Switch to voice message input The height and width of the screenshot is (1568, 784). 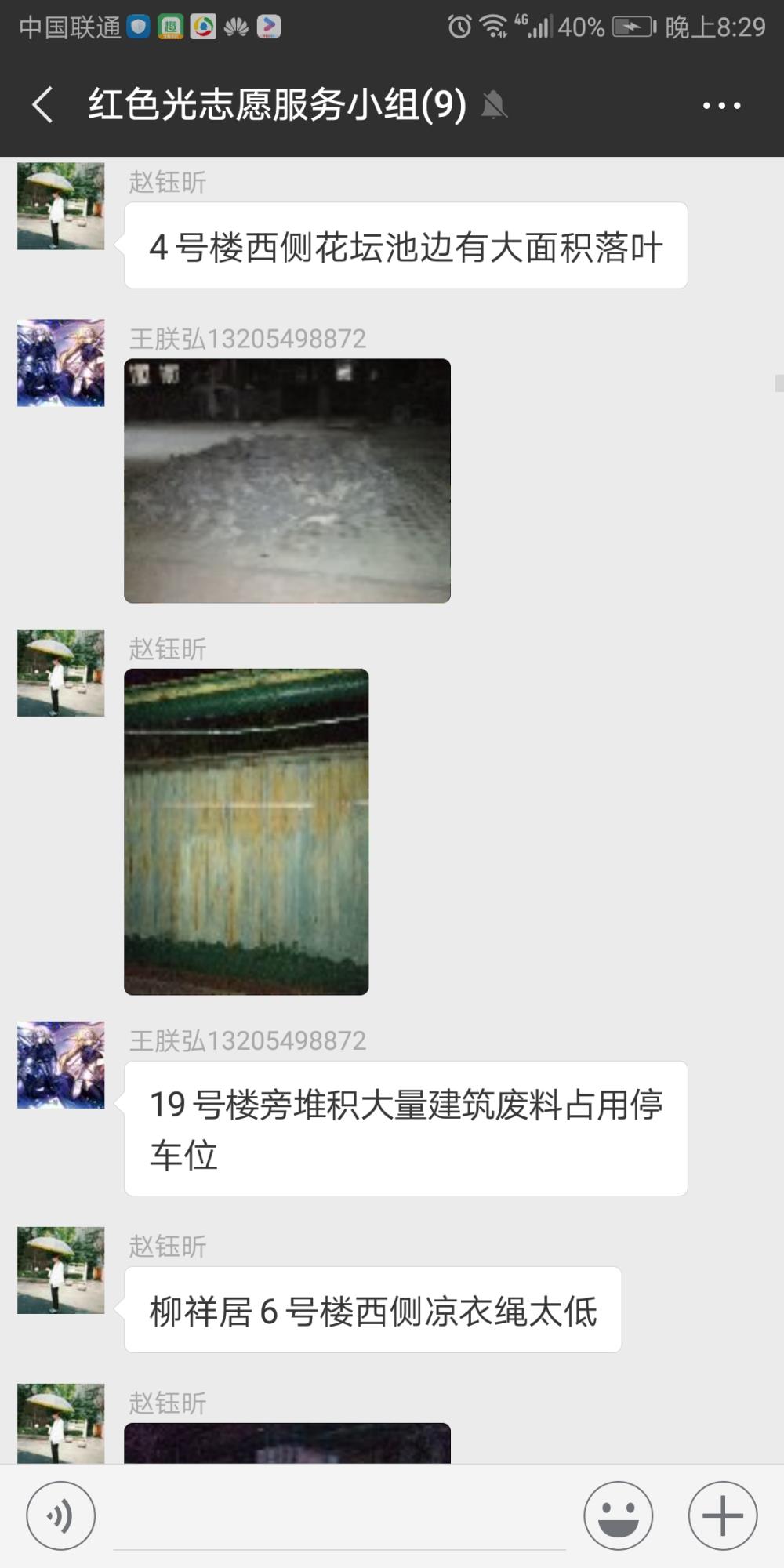[61, 1515]
